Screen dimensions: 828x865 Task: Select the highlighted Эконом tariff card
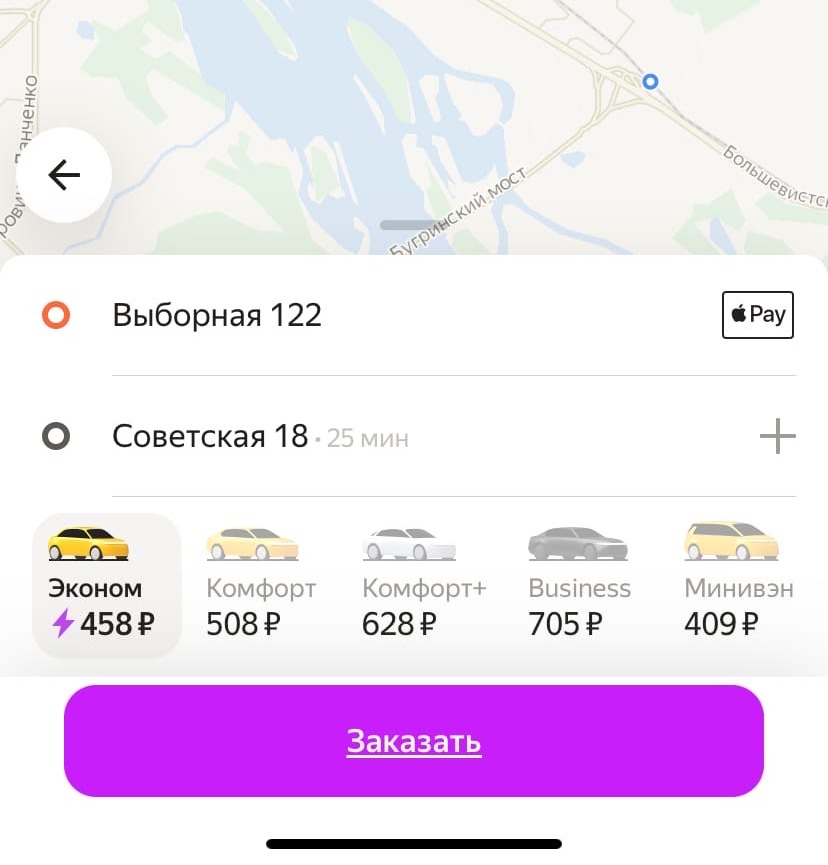tap(106, 585)
